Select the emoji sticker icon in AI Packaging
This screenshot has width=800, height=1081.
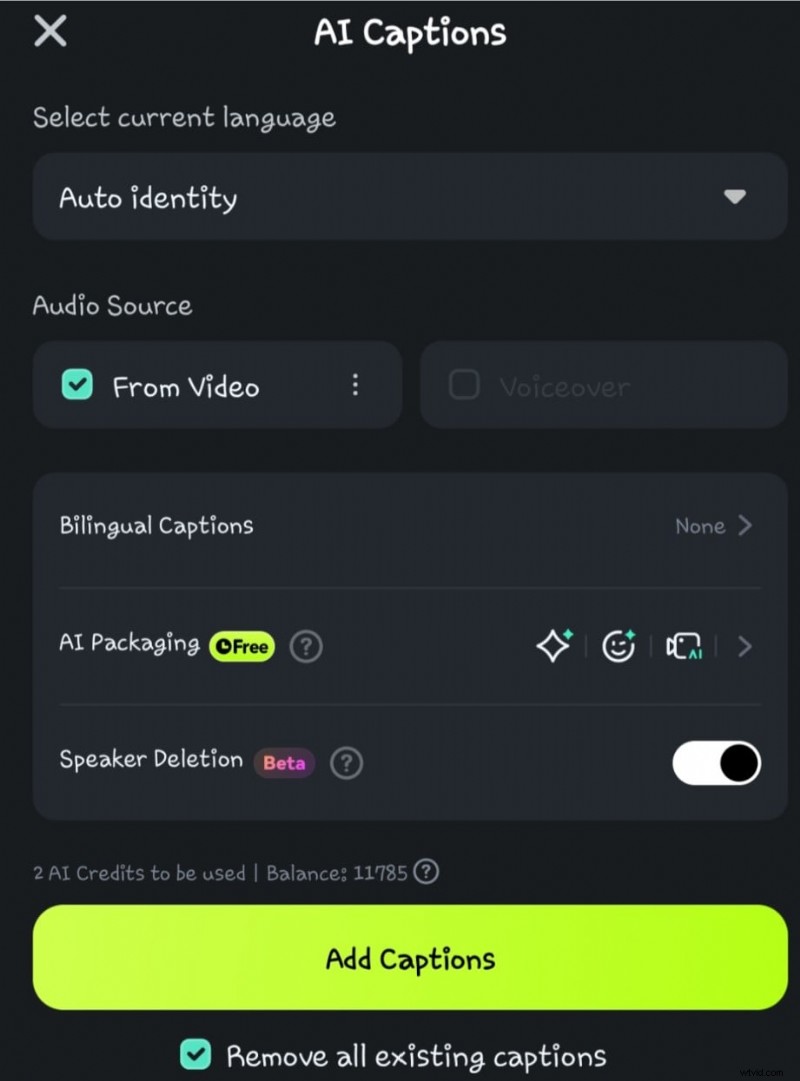618,647
